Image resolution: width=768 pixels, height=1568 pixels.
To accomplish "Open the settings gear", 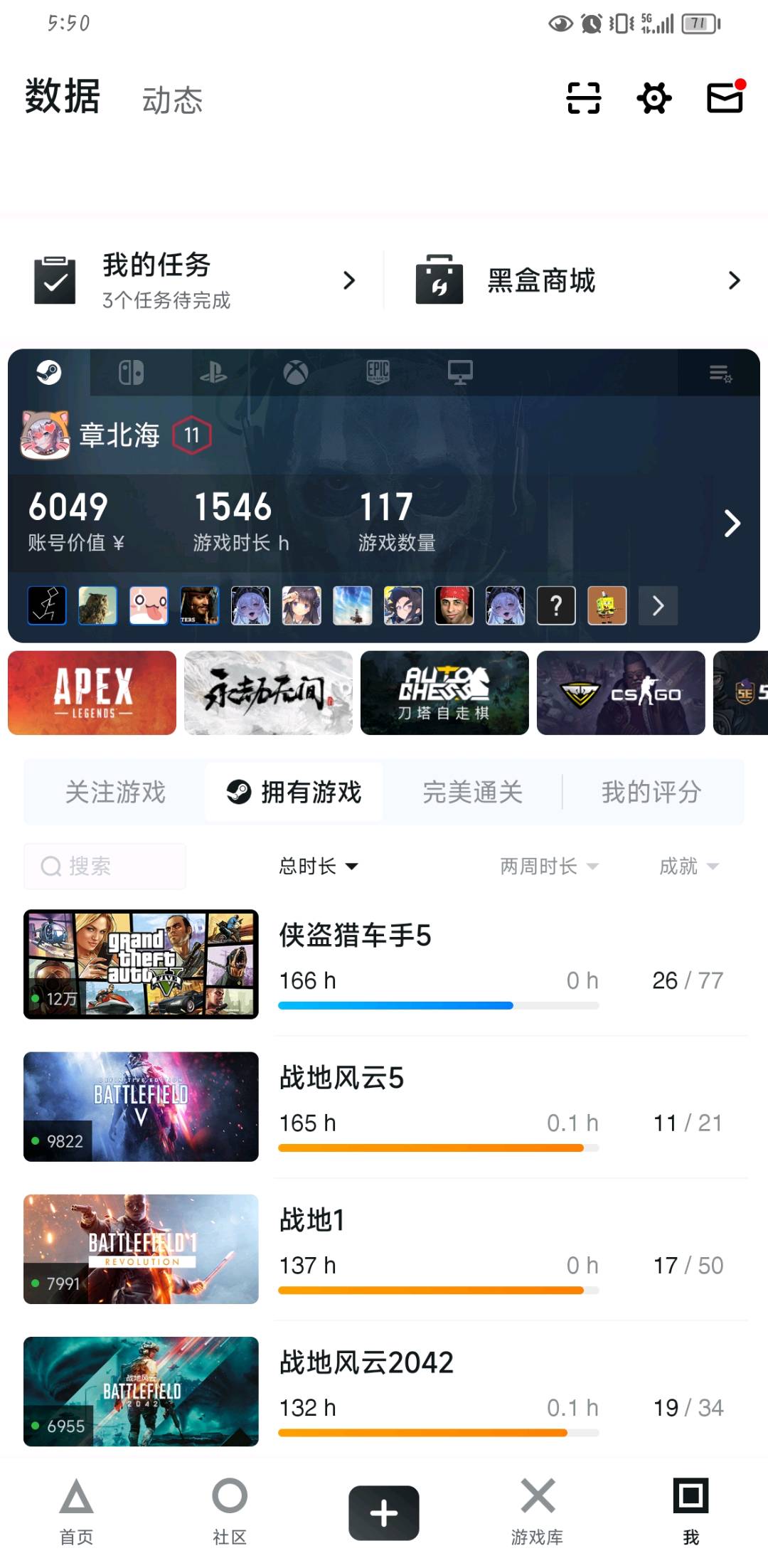I will 654,98.
